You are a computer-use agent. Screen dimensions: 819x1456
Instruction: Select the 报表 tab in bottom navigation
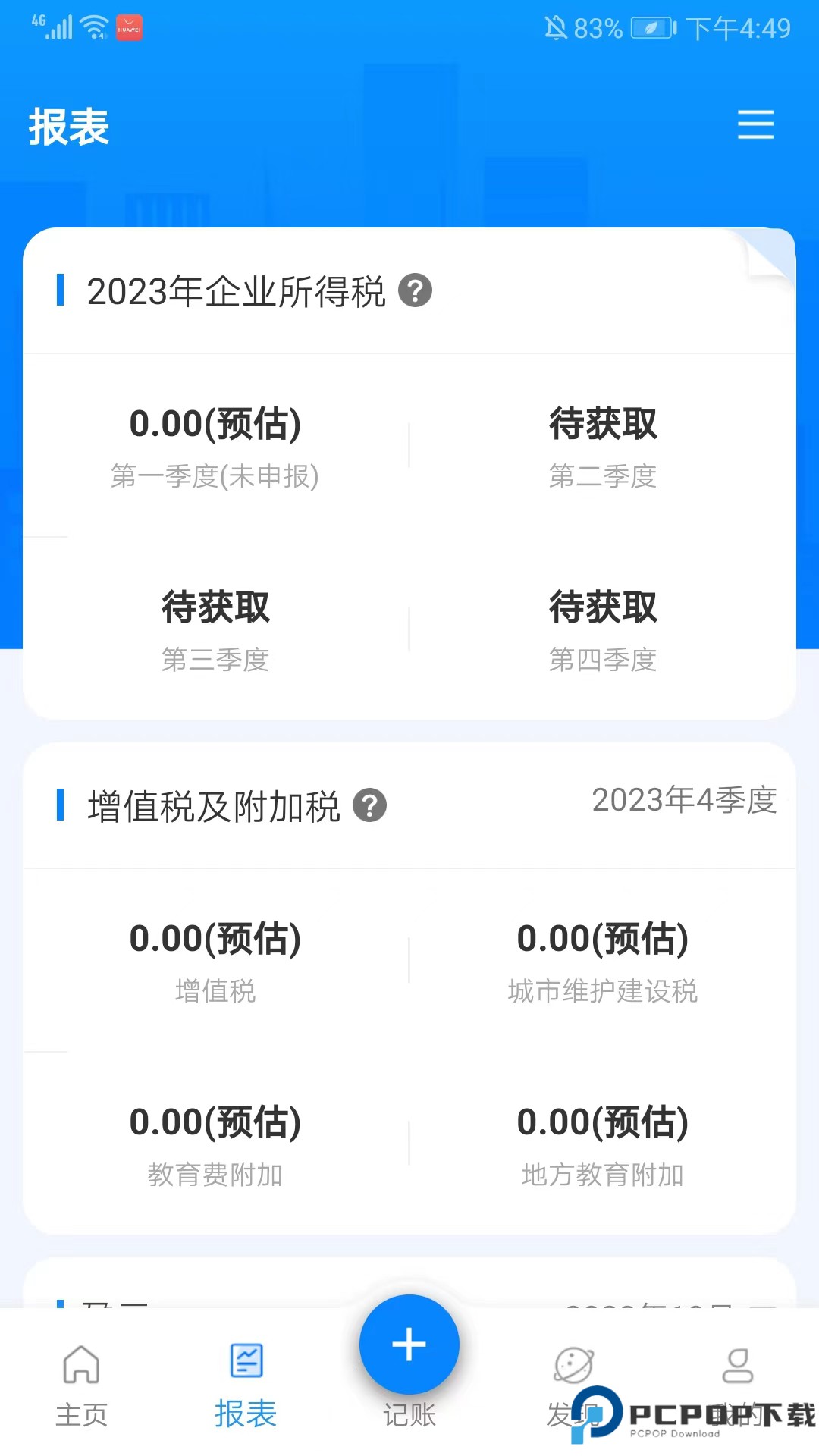246,1385
